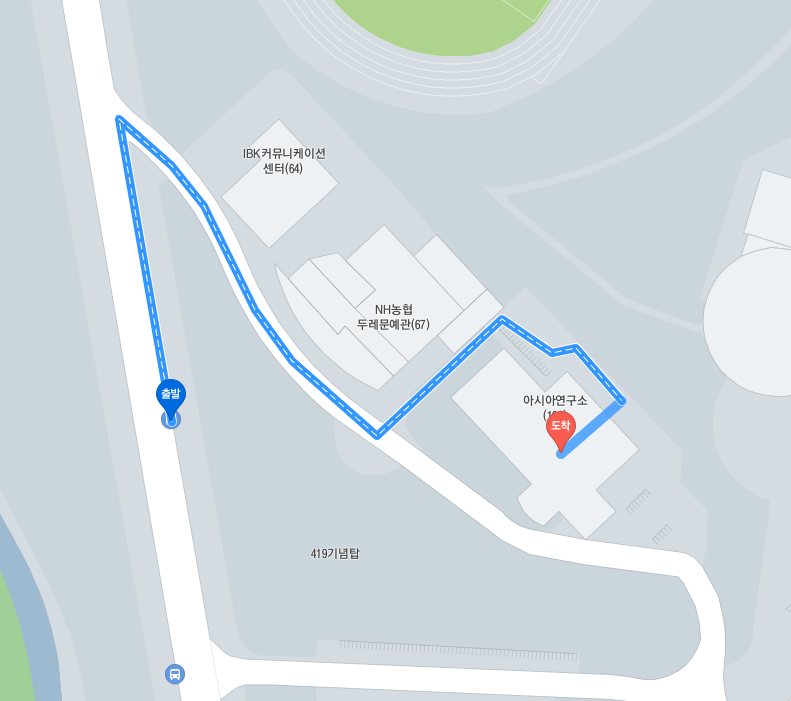Viewport: 791px width, 701px height.
Task: Select the 419기념탑 place label
Action: (x=335, y=553)
